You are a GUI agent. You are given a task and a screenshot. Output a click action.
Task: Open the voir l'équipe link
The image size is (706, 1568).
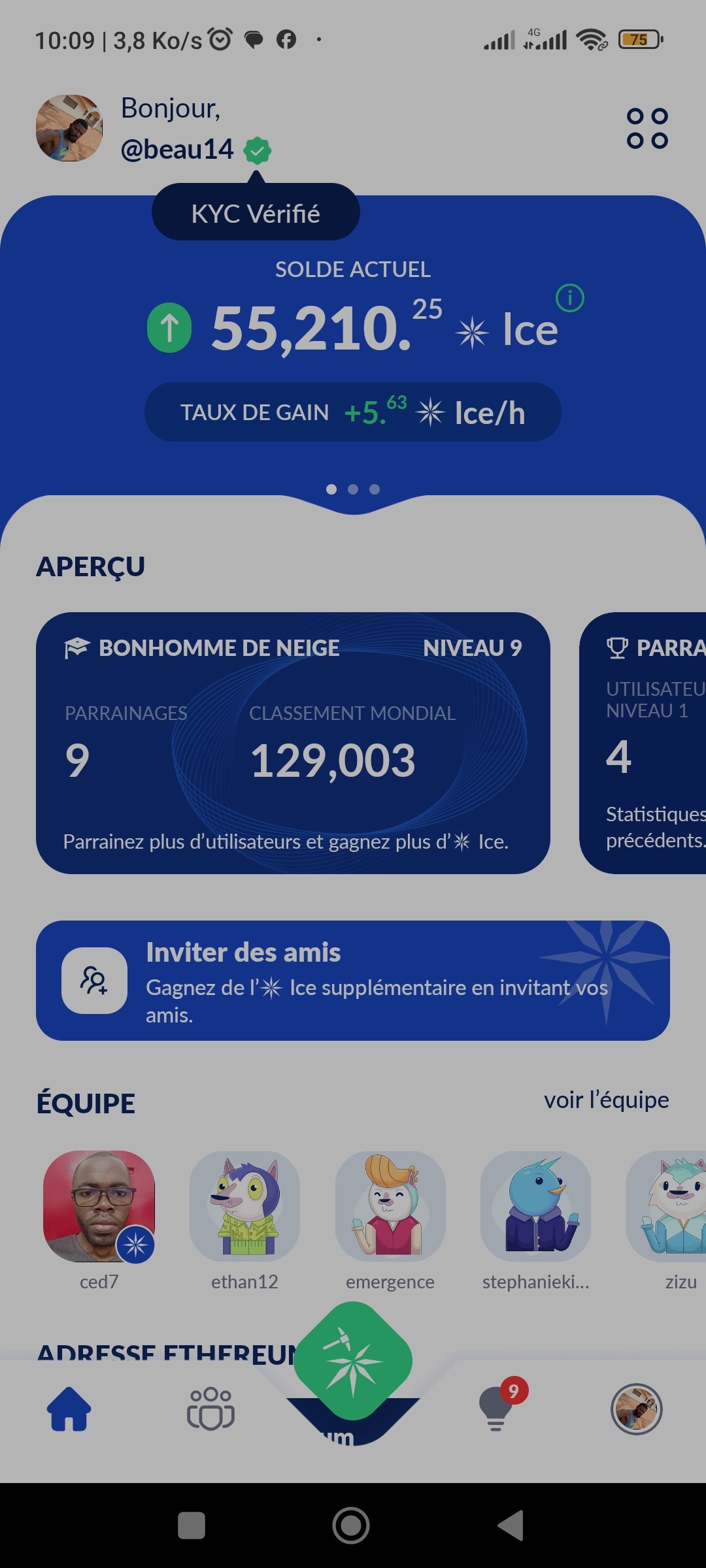click(606, 1100)
